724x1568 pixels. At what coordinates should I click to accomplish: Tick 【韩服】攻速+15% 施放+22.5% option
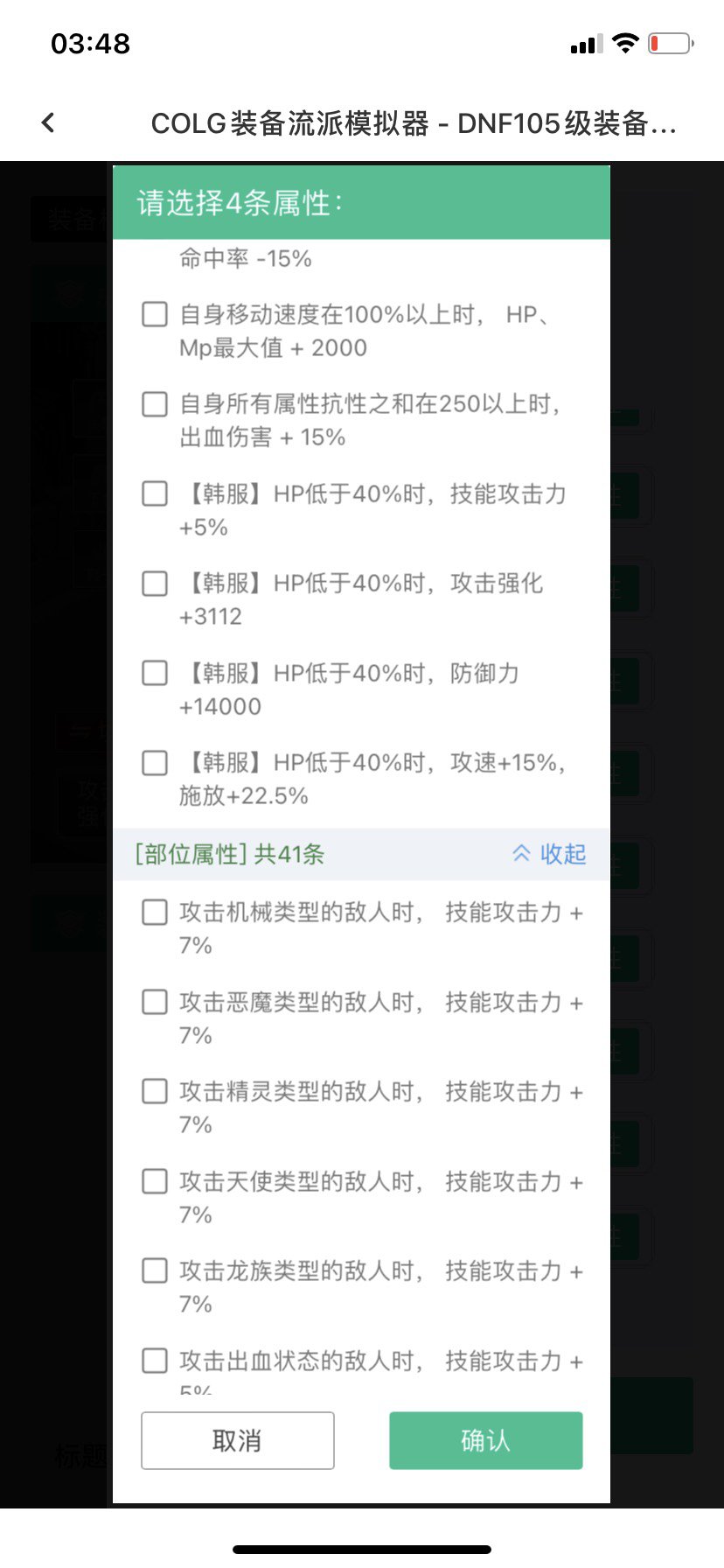155,763
